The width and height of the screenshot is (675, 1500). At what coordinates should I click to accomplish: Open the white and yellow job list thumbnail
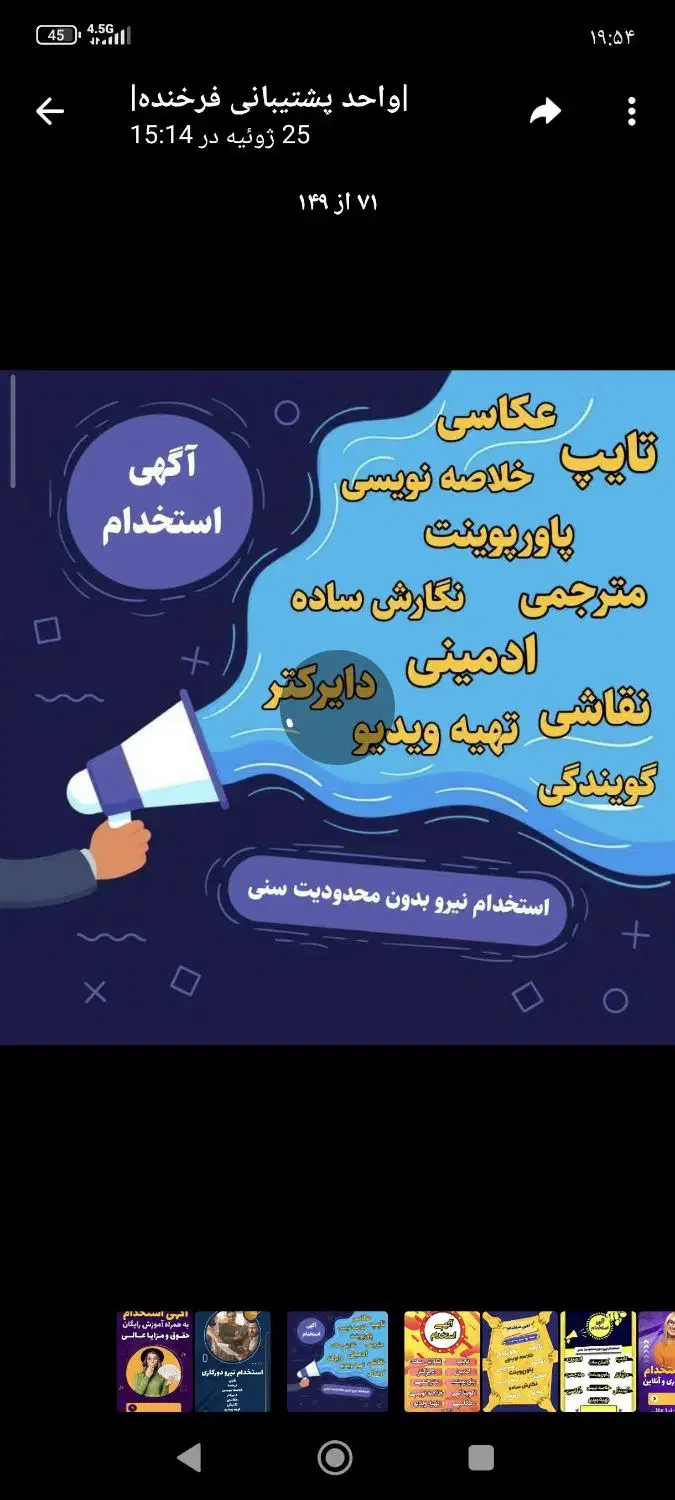click(x=598, y=1361)
